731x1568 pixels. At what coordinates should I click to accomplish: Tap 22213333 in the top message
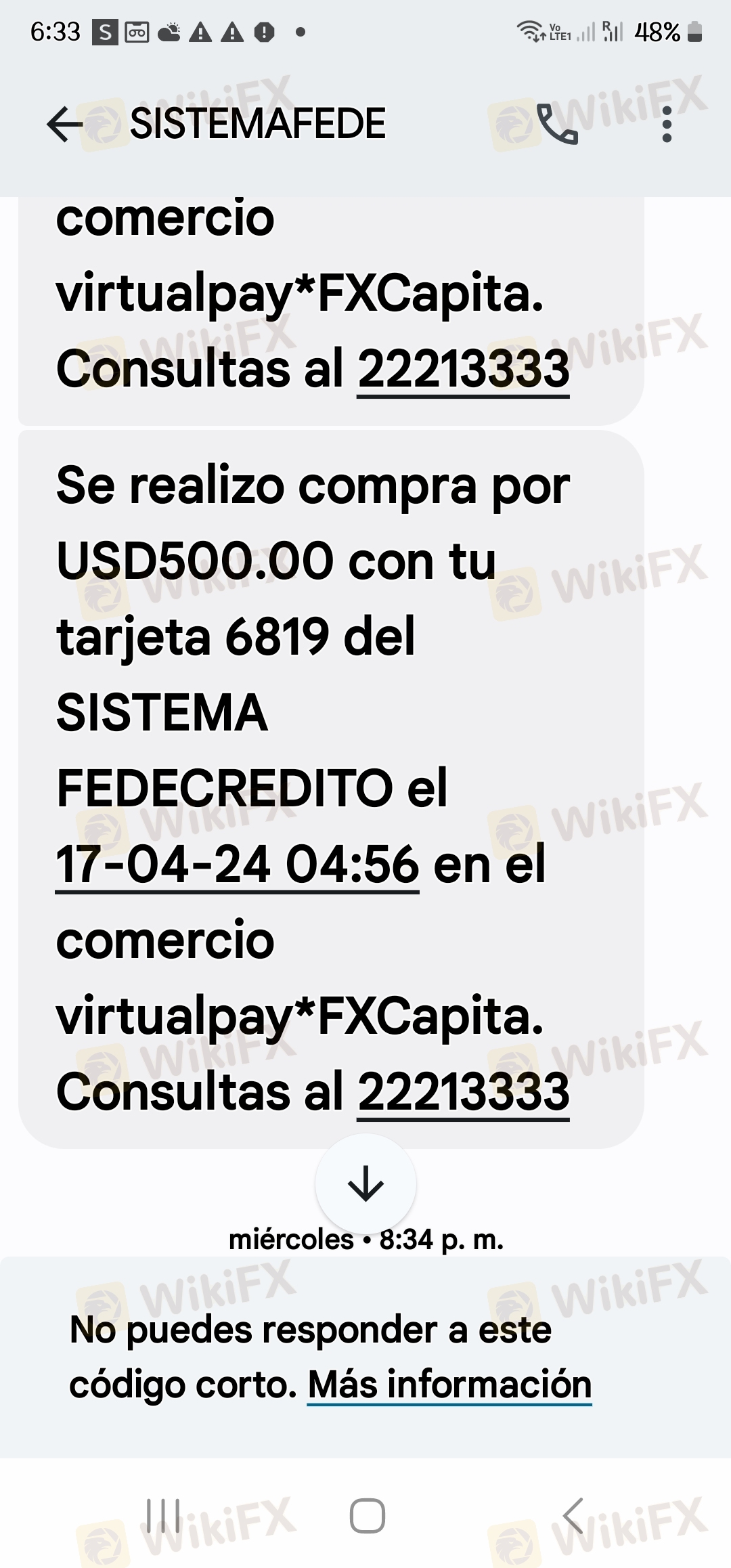click(x=464, y=370)
